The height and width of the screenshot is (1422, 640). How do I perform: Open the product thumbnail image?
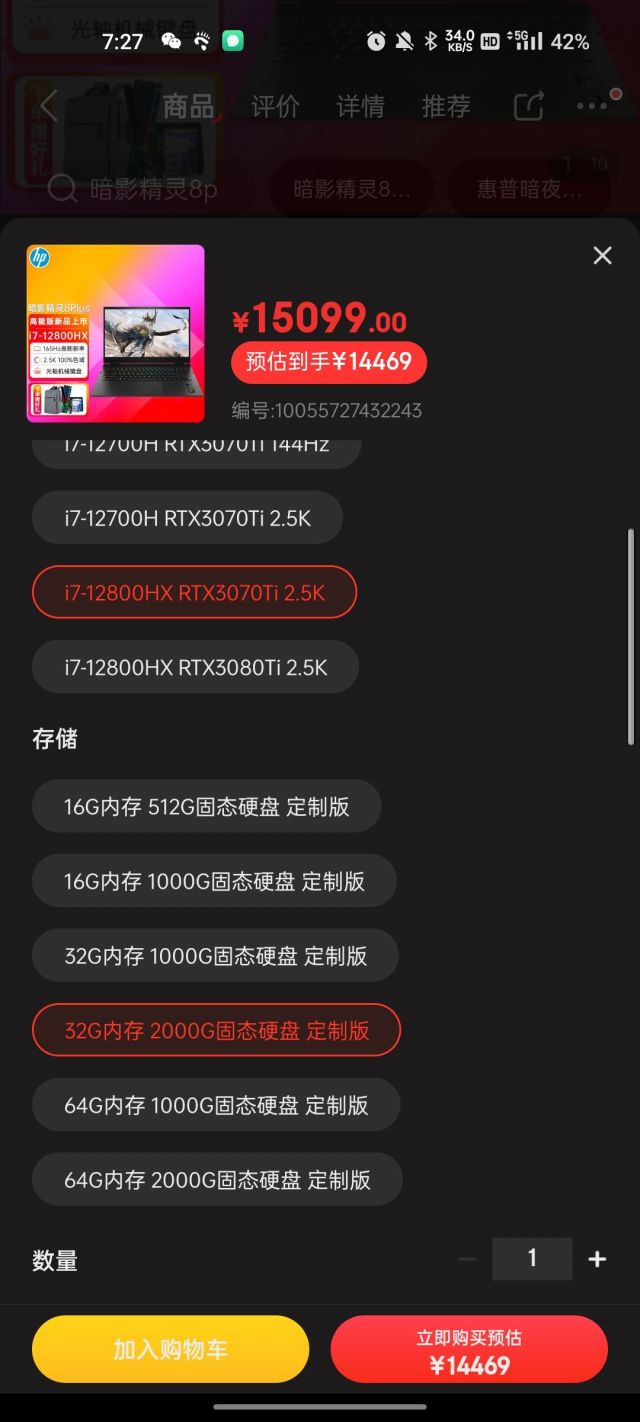coord(115,334)
